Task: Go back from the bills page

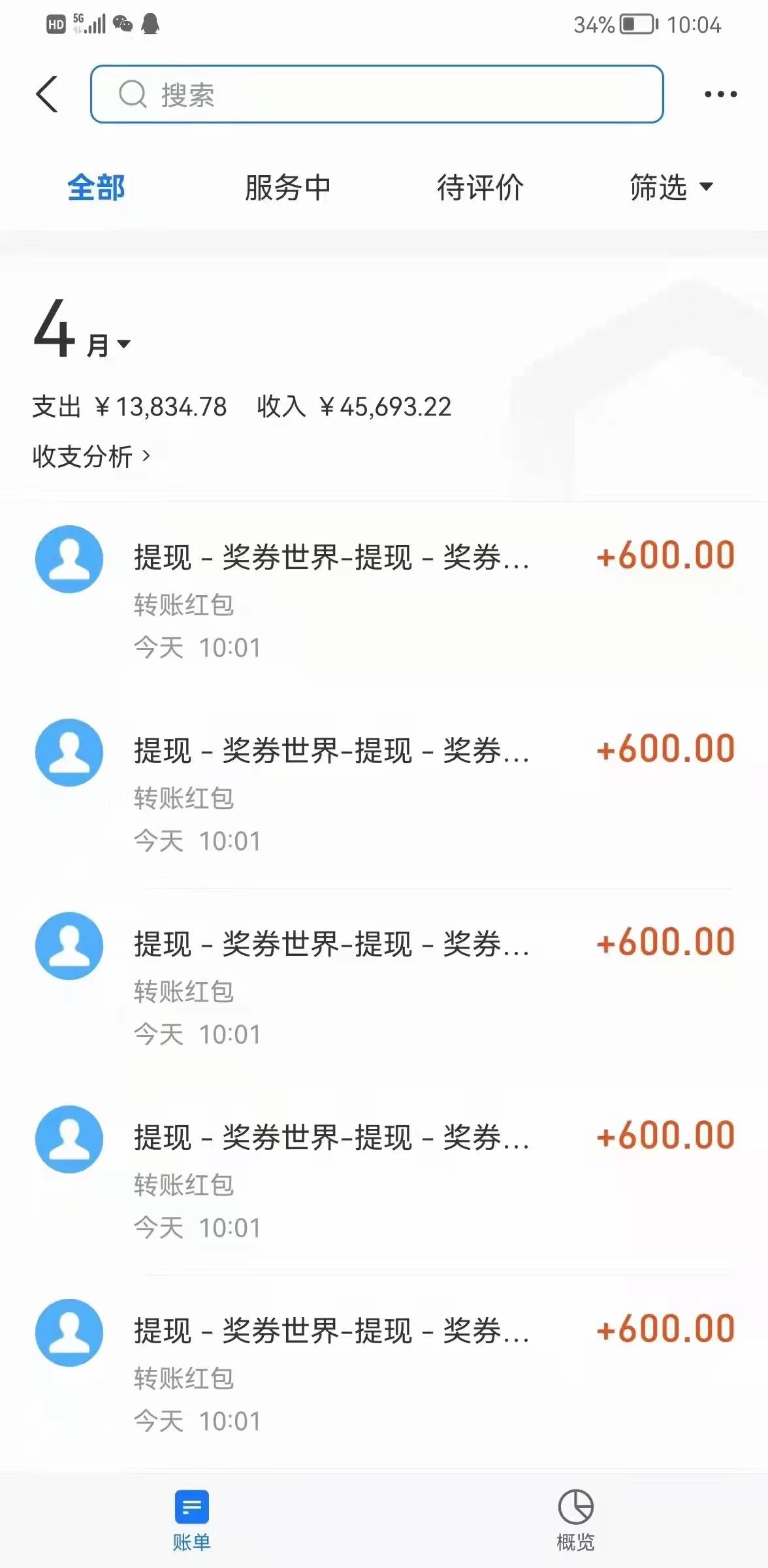Action: 47,94
